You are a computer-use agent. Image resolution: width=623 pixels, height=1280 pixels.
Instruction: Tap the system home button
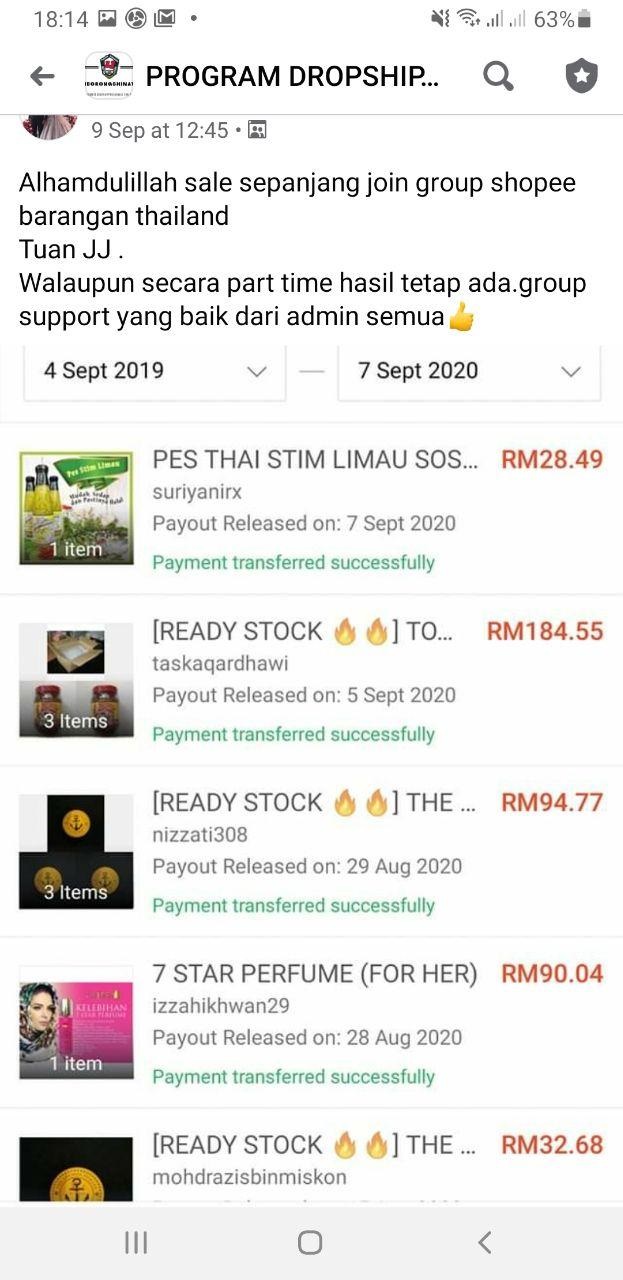310,1242
